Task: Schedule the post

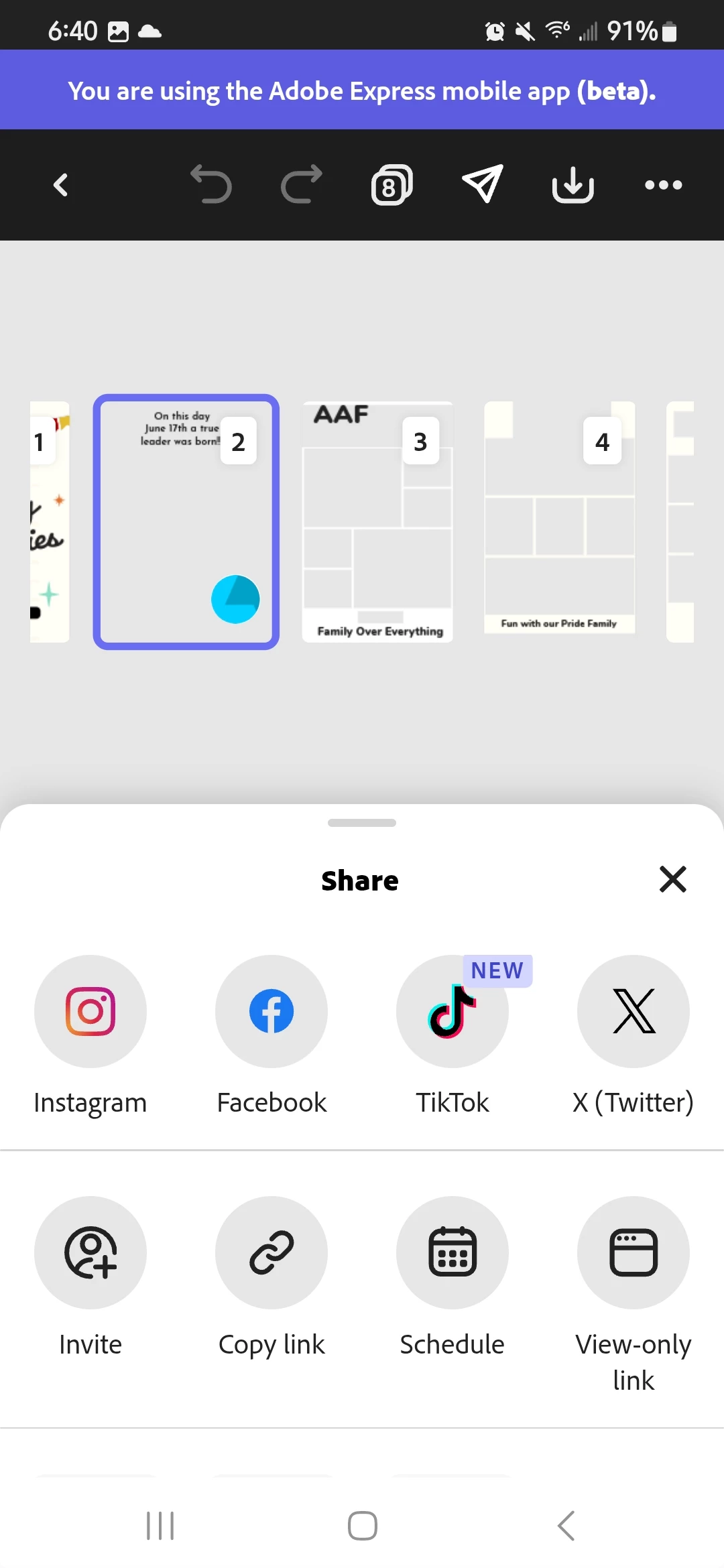Action: (x=452, y=1252)
